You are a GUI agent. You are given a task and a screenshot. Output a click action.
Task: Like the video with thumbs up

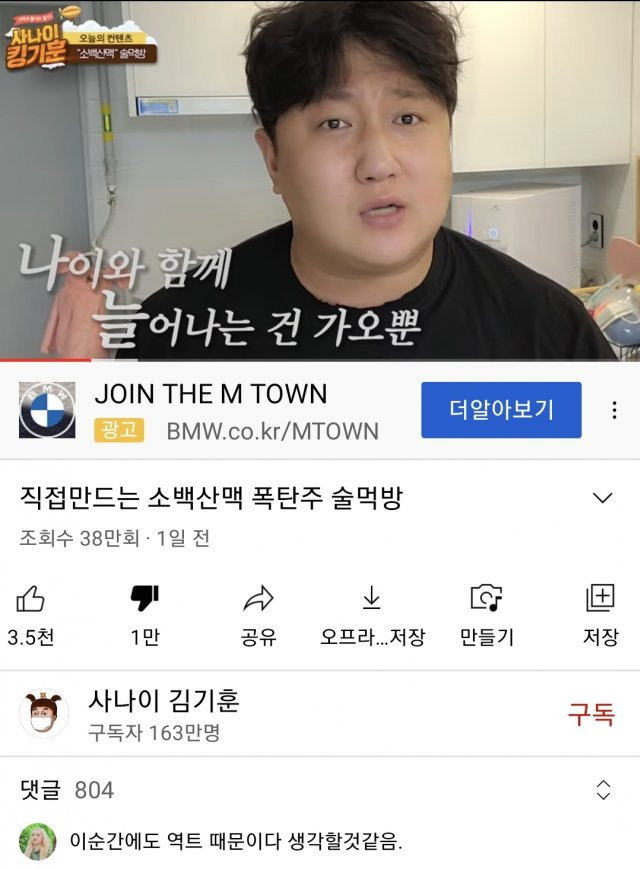[30, 600]
